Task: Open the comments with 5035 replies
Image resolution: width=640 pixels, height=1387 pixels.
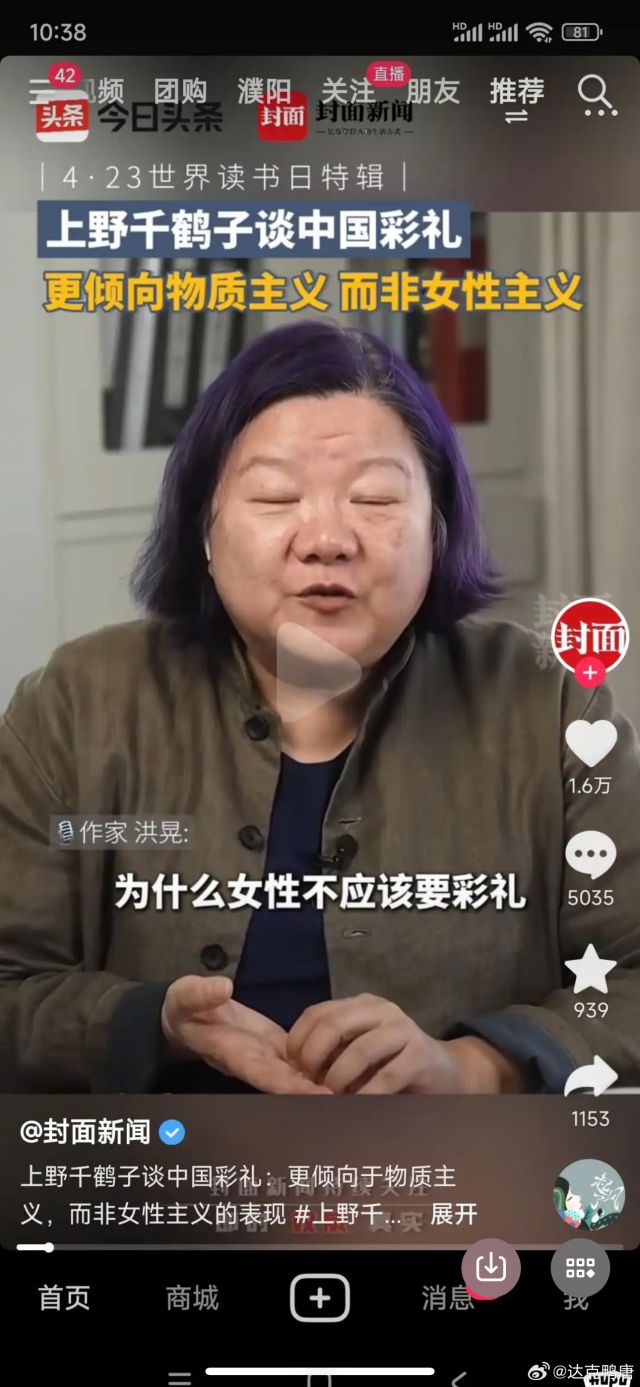Action: pyautogui.click(x=590, y=857)
